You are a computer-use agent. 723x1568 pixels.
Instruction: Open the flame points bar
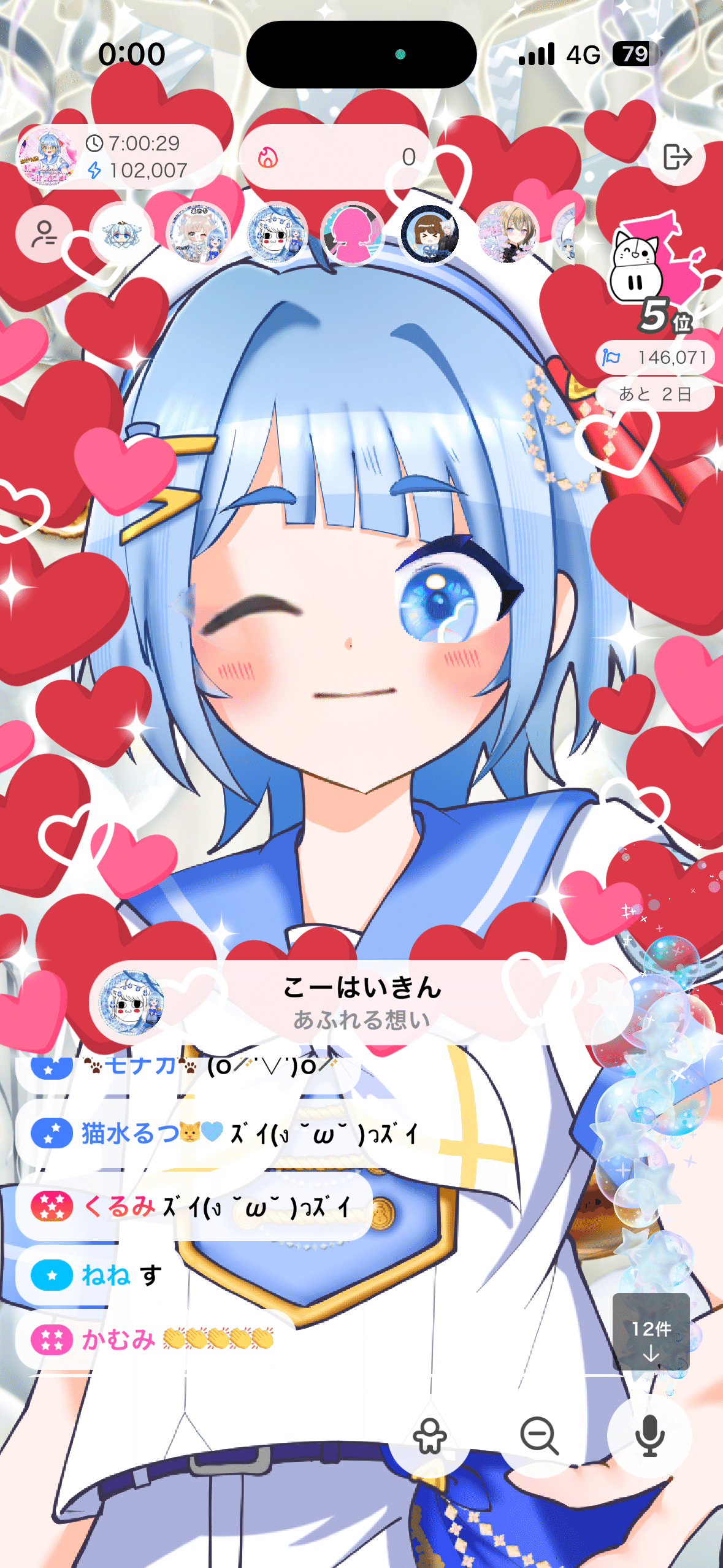click(x=334, y=157)
